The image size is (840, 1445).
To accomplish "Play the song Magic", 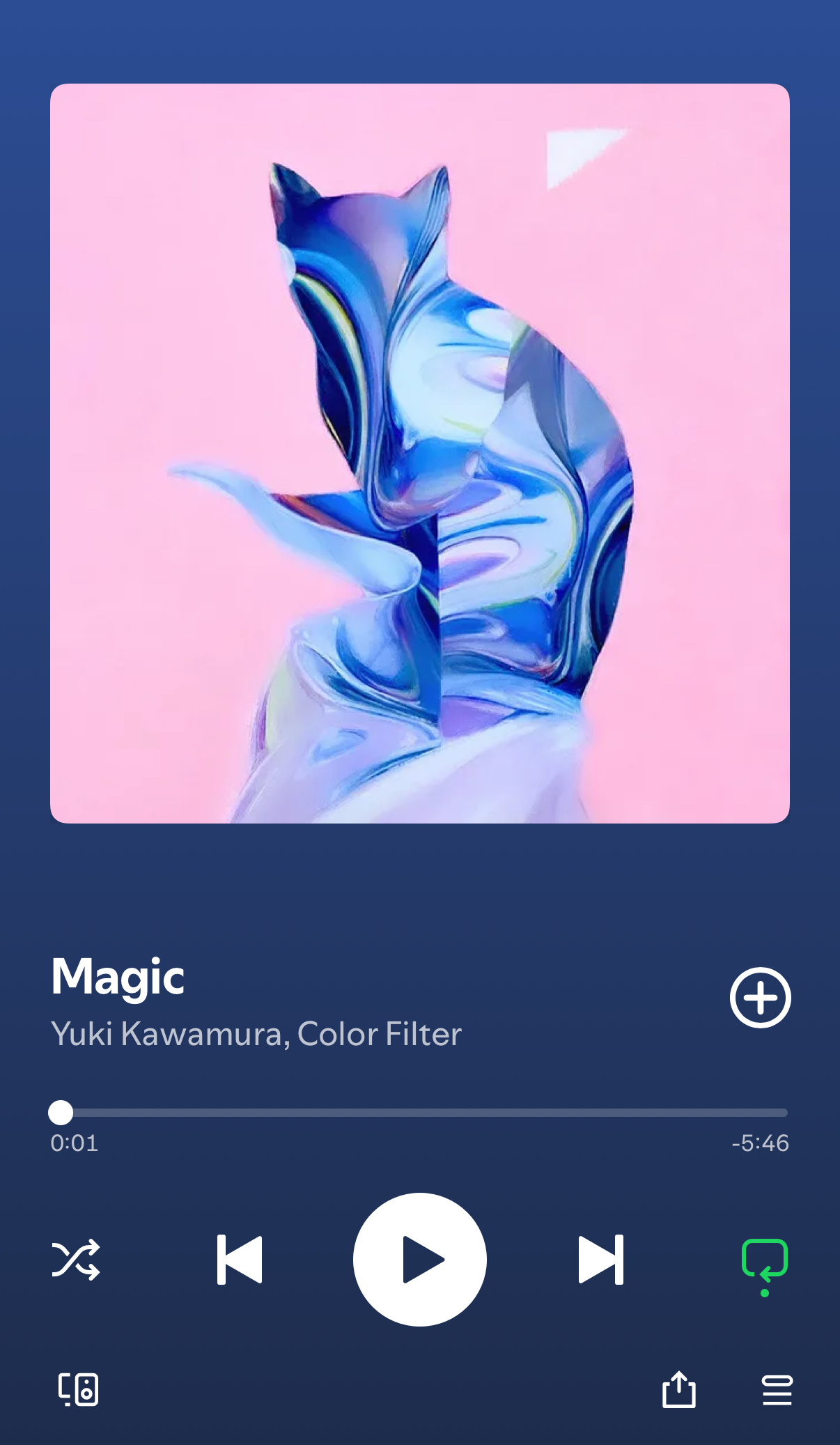I will point(419,1259).
